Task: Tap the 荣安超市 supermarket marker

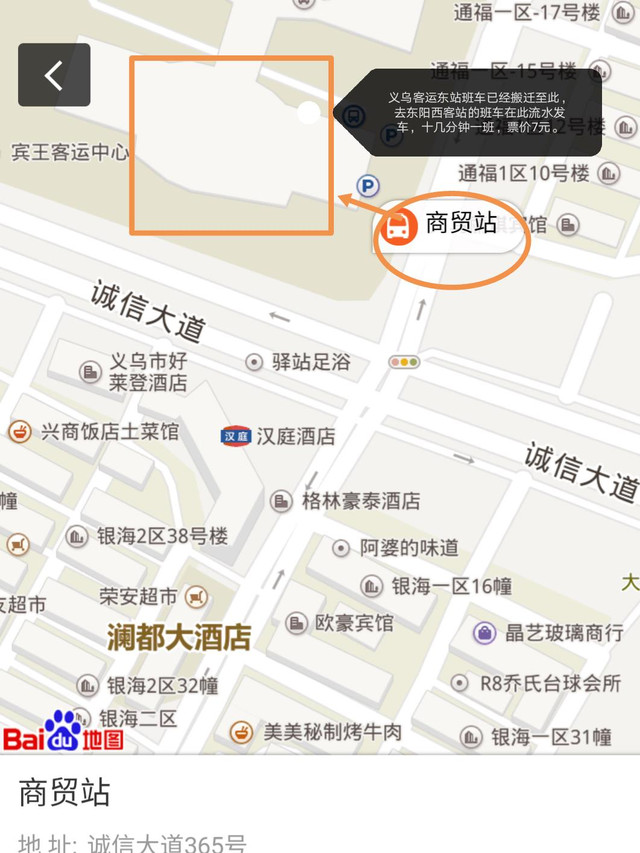Action: coord(196,597)
